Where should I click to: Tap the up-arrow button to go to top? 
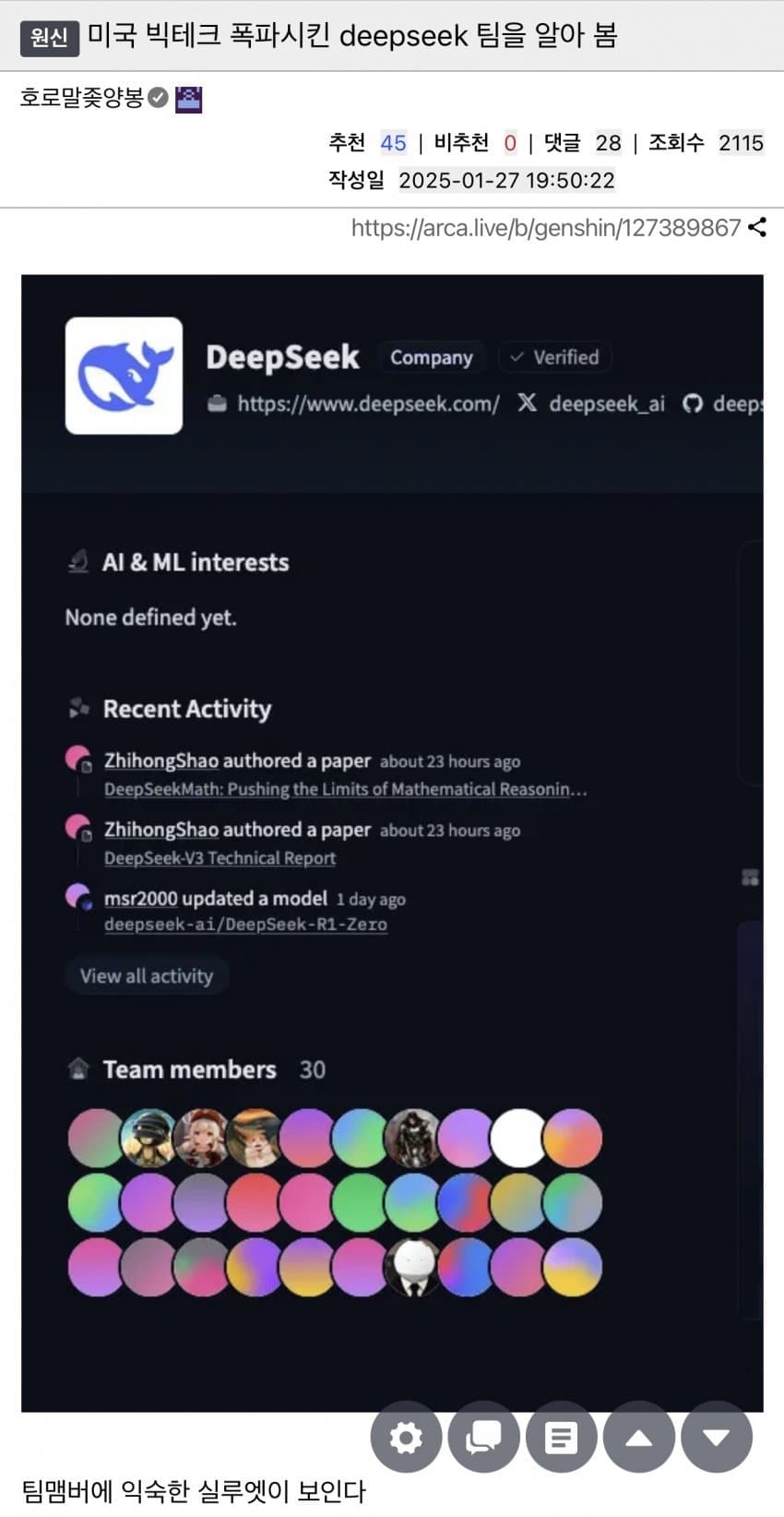[638, 1437]
